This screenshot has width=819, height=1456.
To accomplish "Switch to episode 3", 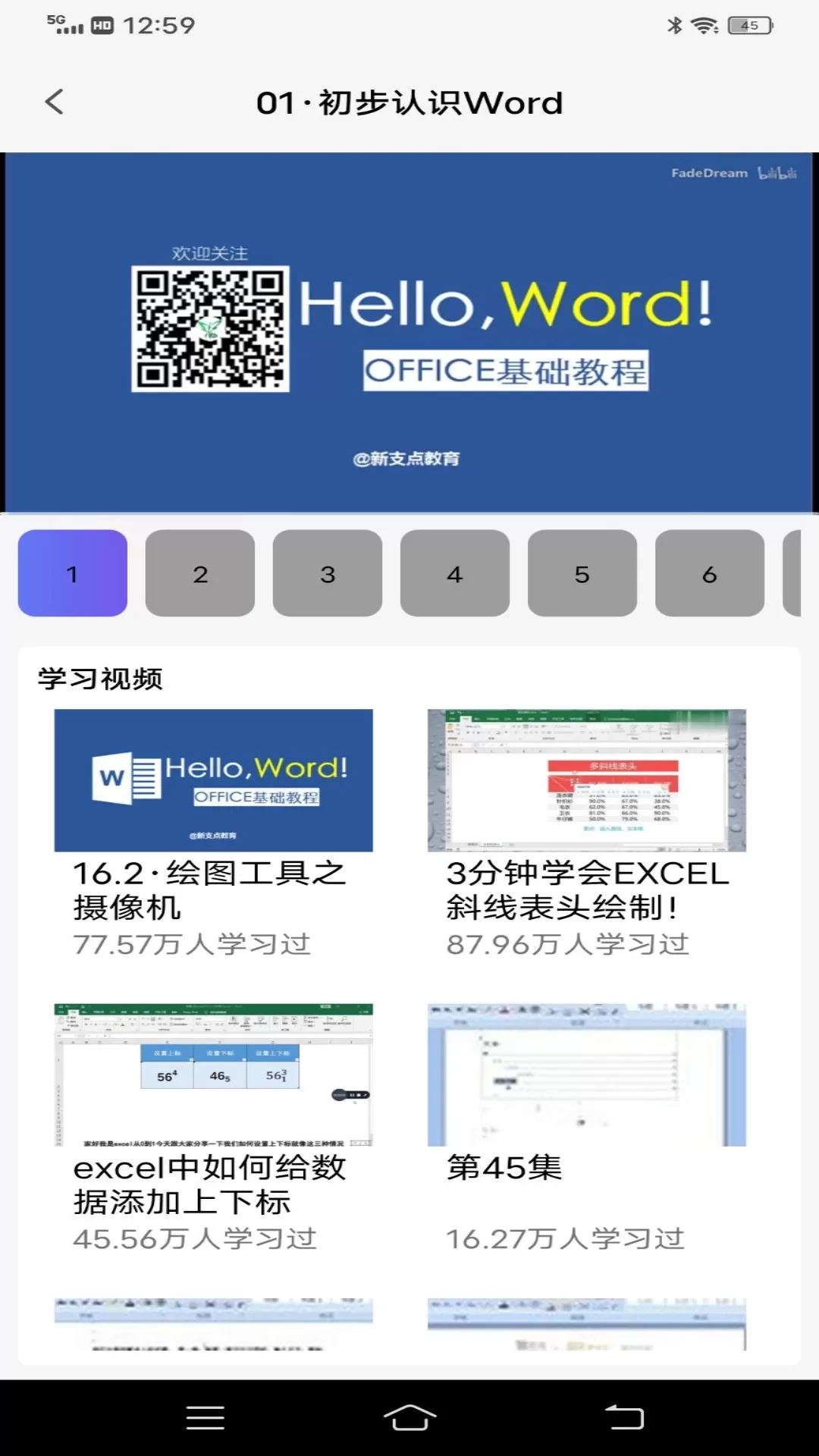I will coord(328,573).
